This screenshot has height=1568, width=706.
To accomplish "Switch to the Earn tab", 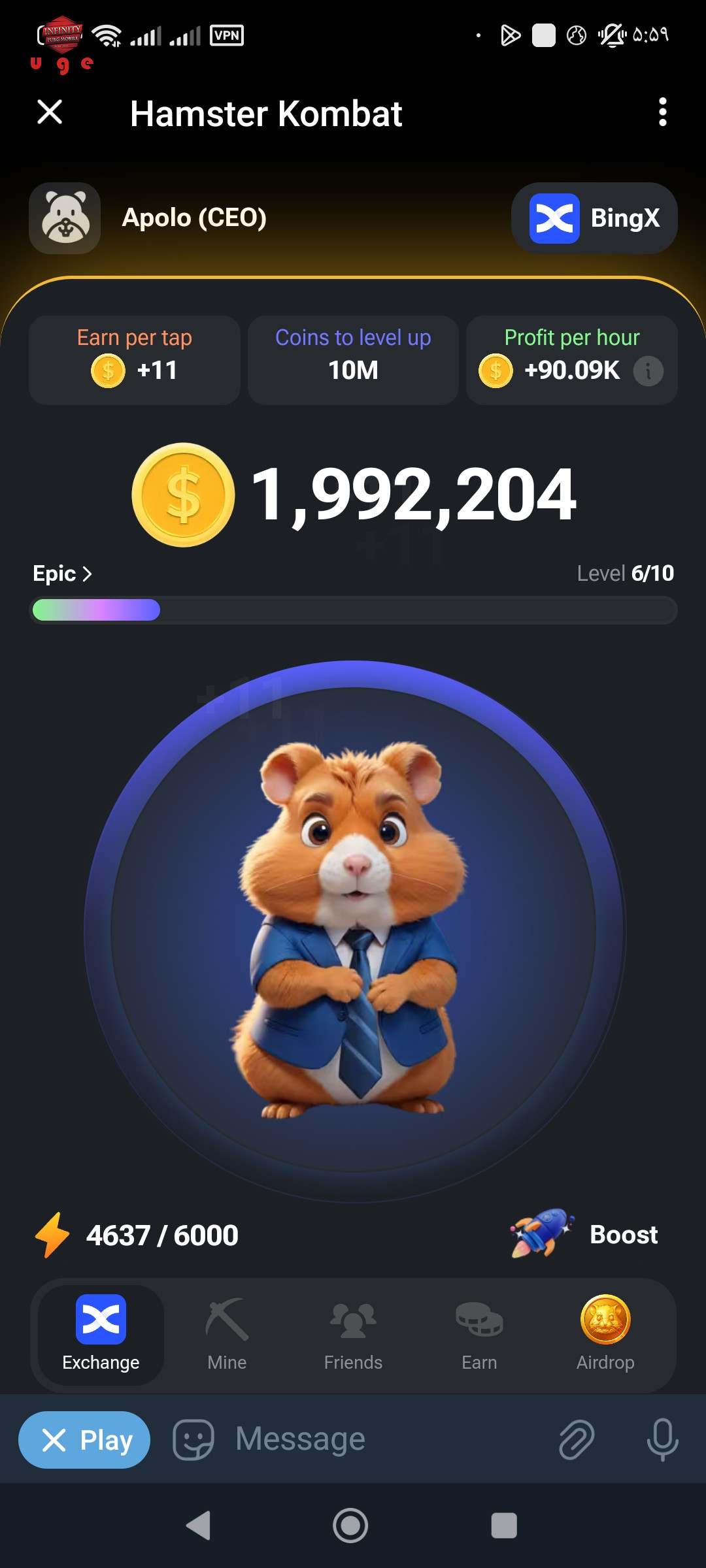I will click(479, 1335).
